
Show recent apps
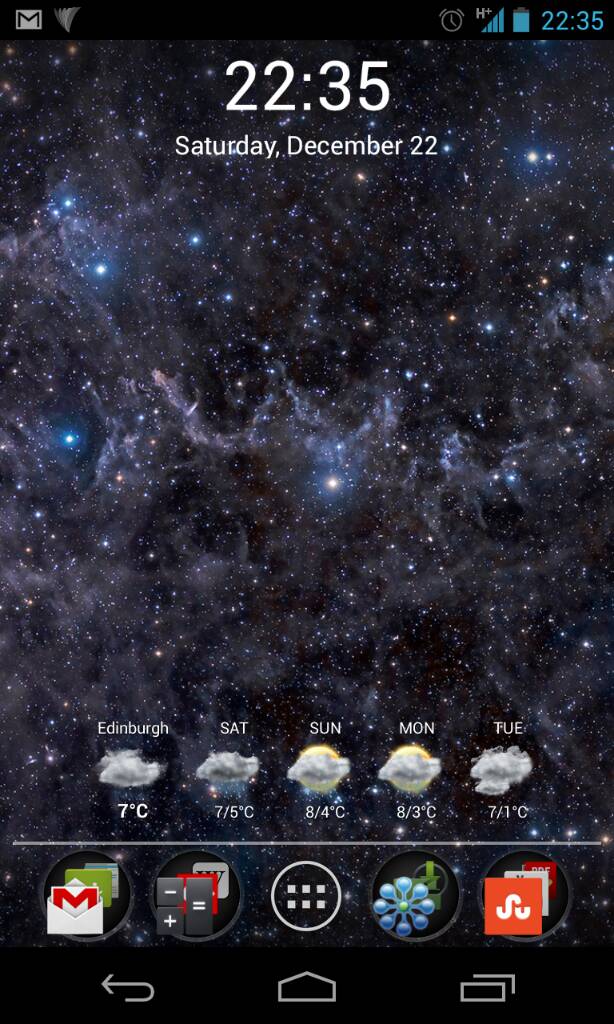(487, 987)
